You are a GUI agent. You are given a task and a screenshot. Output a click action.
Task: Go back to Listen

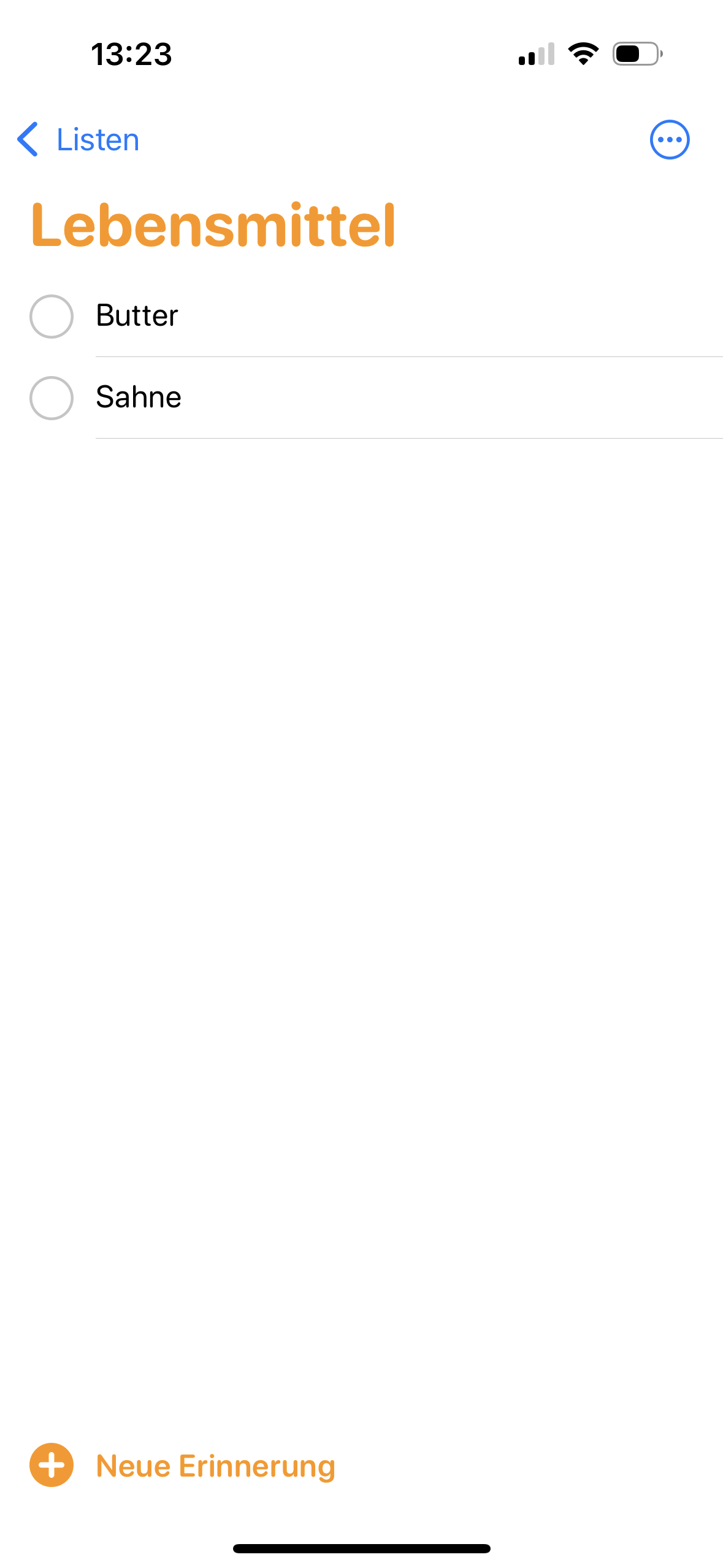(x=78, y=140)
